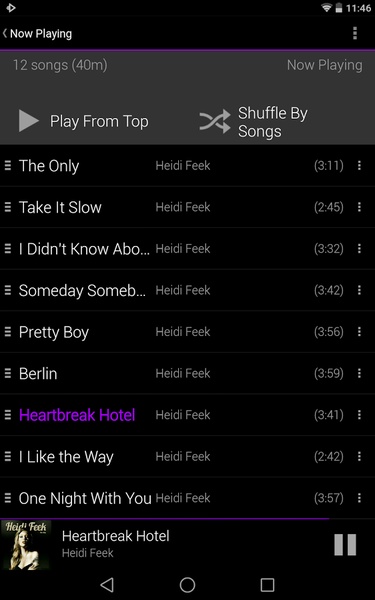Open the top-right overflow menu

tap(355, 34)
